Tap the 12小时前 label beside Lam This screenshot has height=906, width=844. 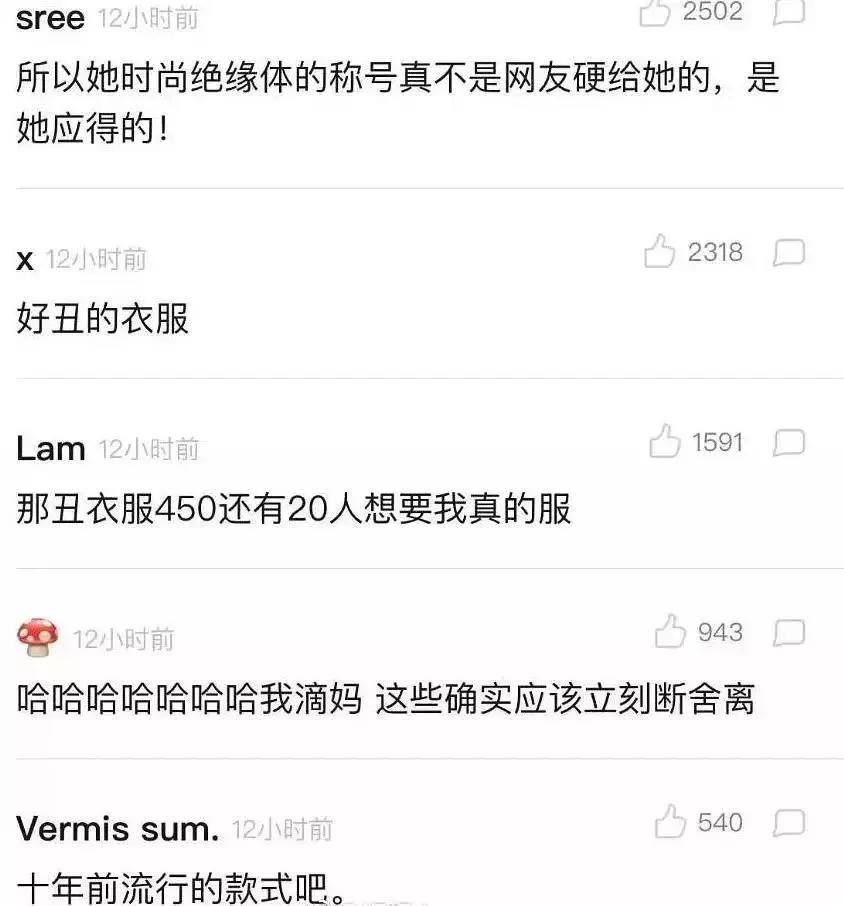[150, 450]
